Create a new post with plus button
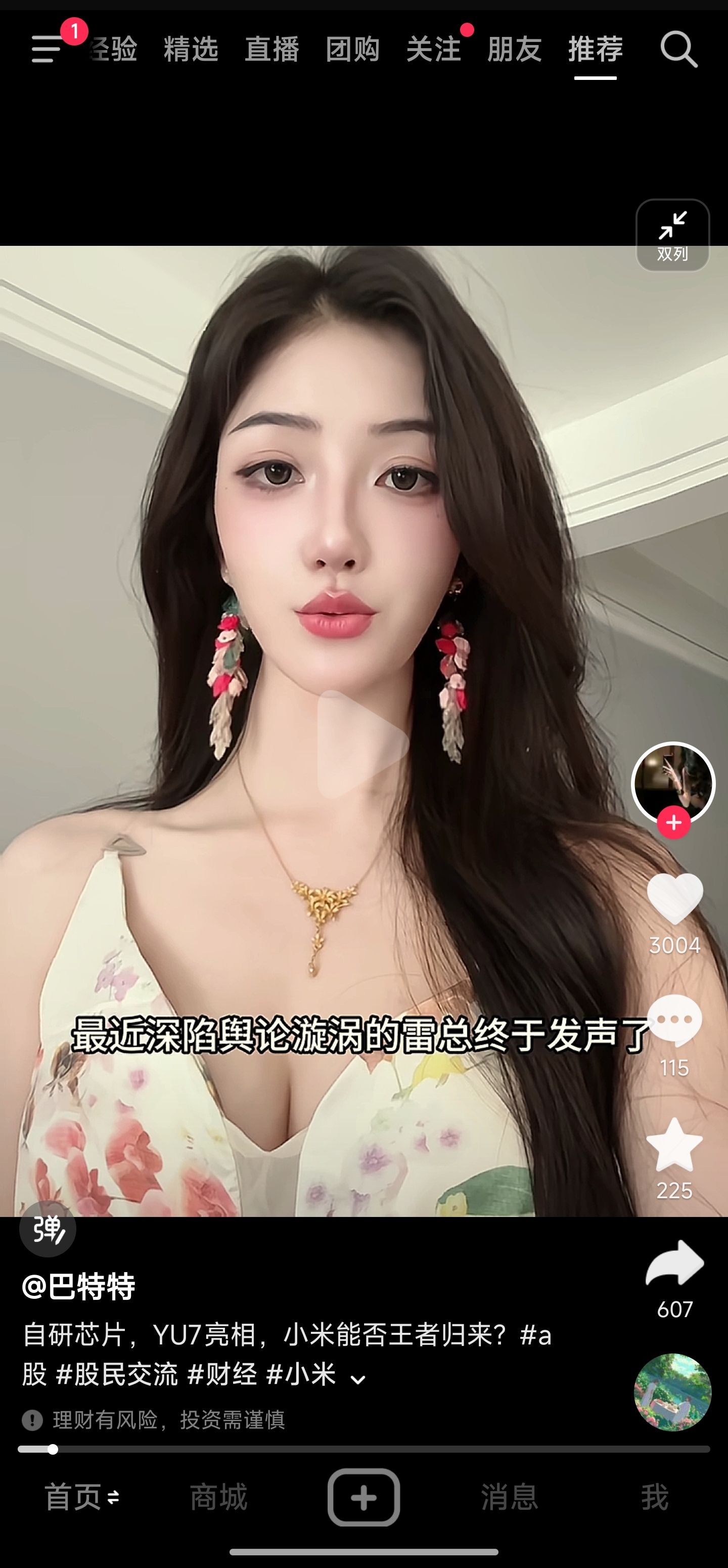This screenshot has width=728, height=1568. click(x=363, y=1497)
